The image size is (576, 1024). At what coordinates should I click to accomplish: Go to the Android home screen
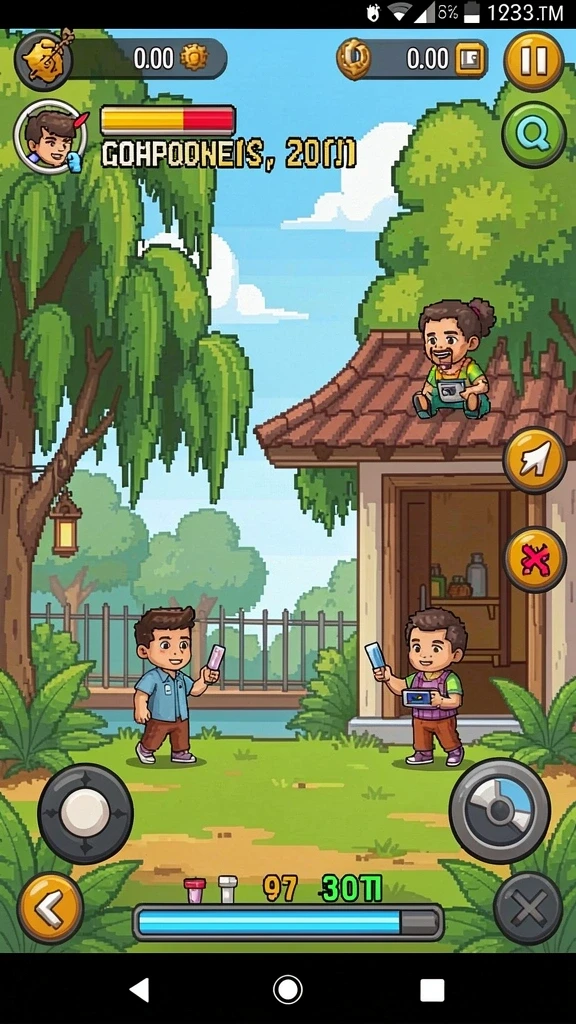(287, 989)
